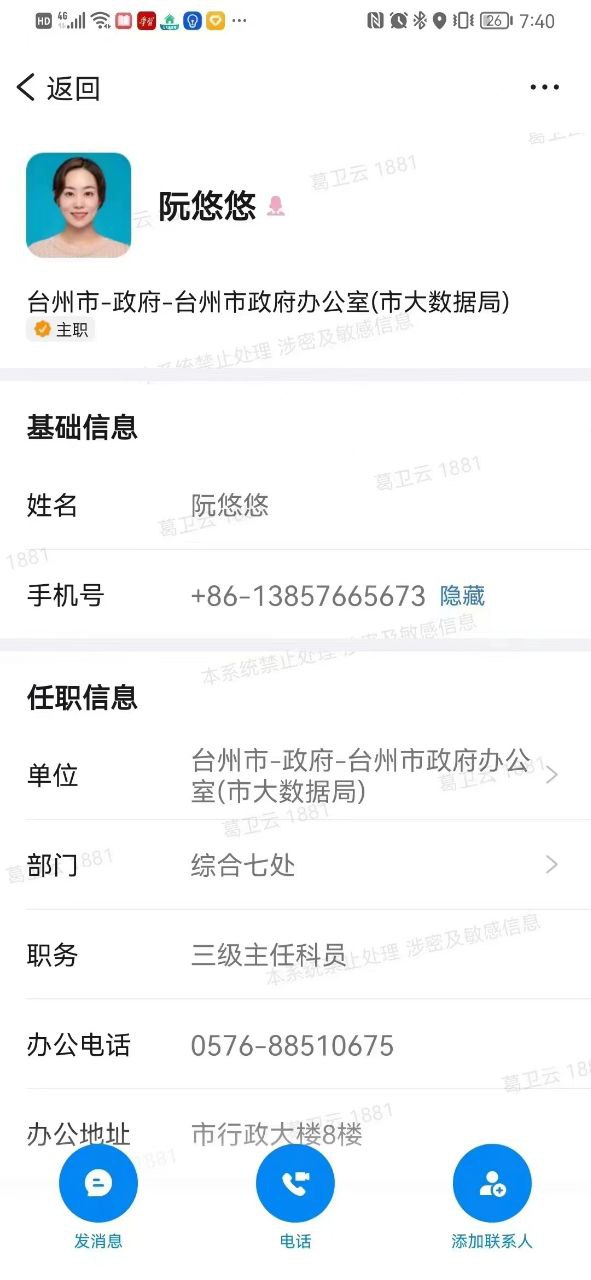View the contact's profile photo
The image size is (591, 1280).
(78, 205)
